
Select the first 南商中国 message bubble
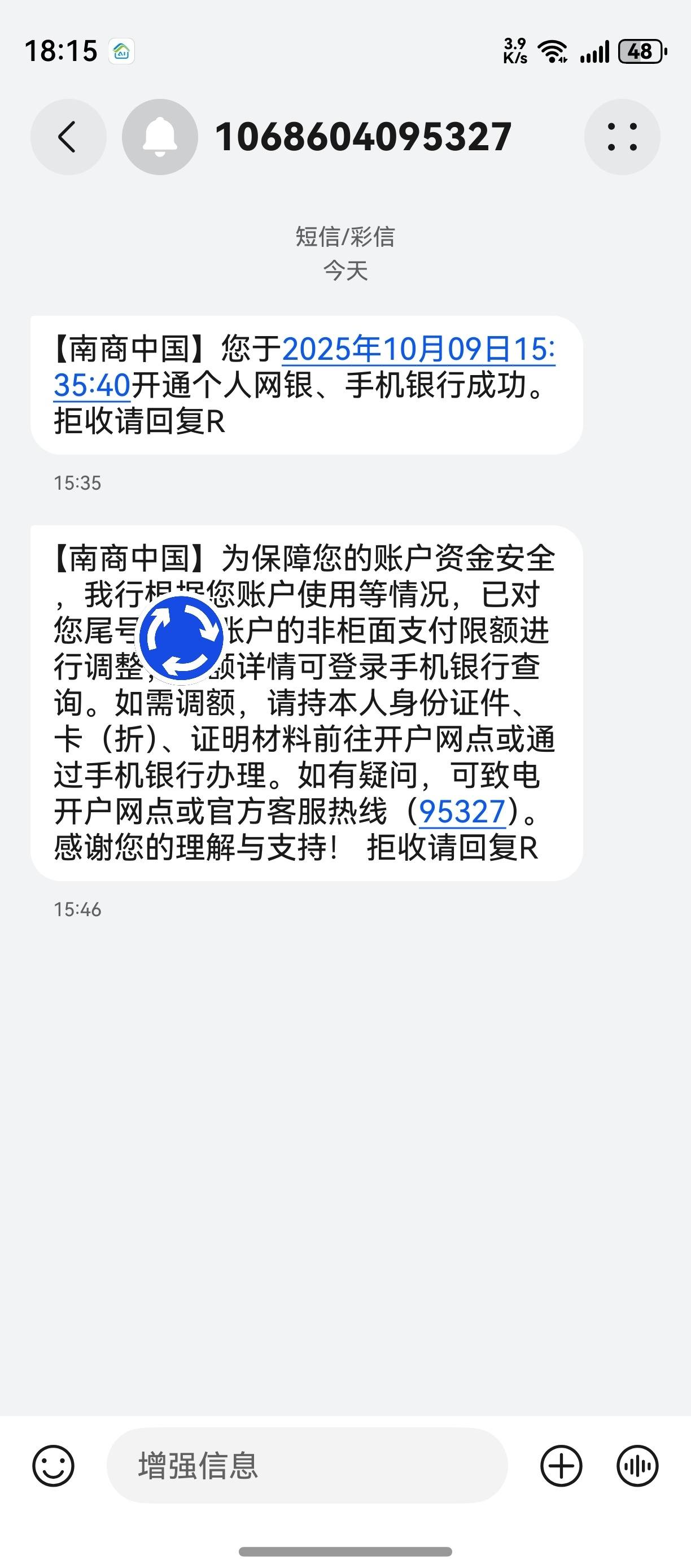[304, 384]
